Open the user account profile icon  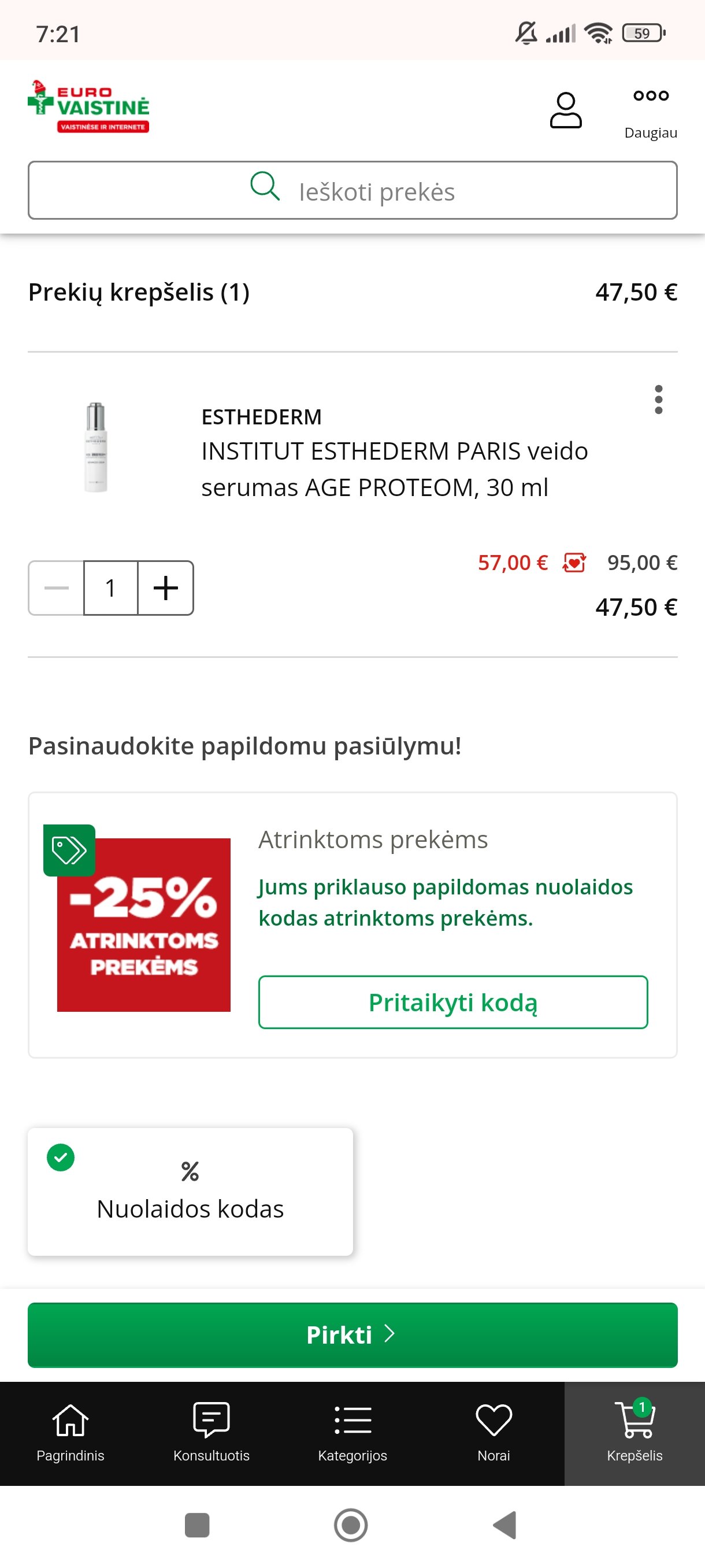point(566,110)
